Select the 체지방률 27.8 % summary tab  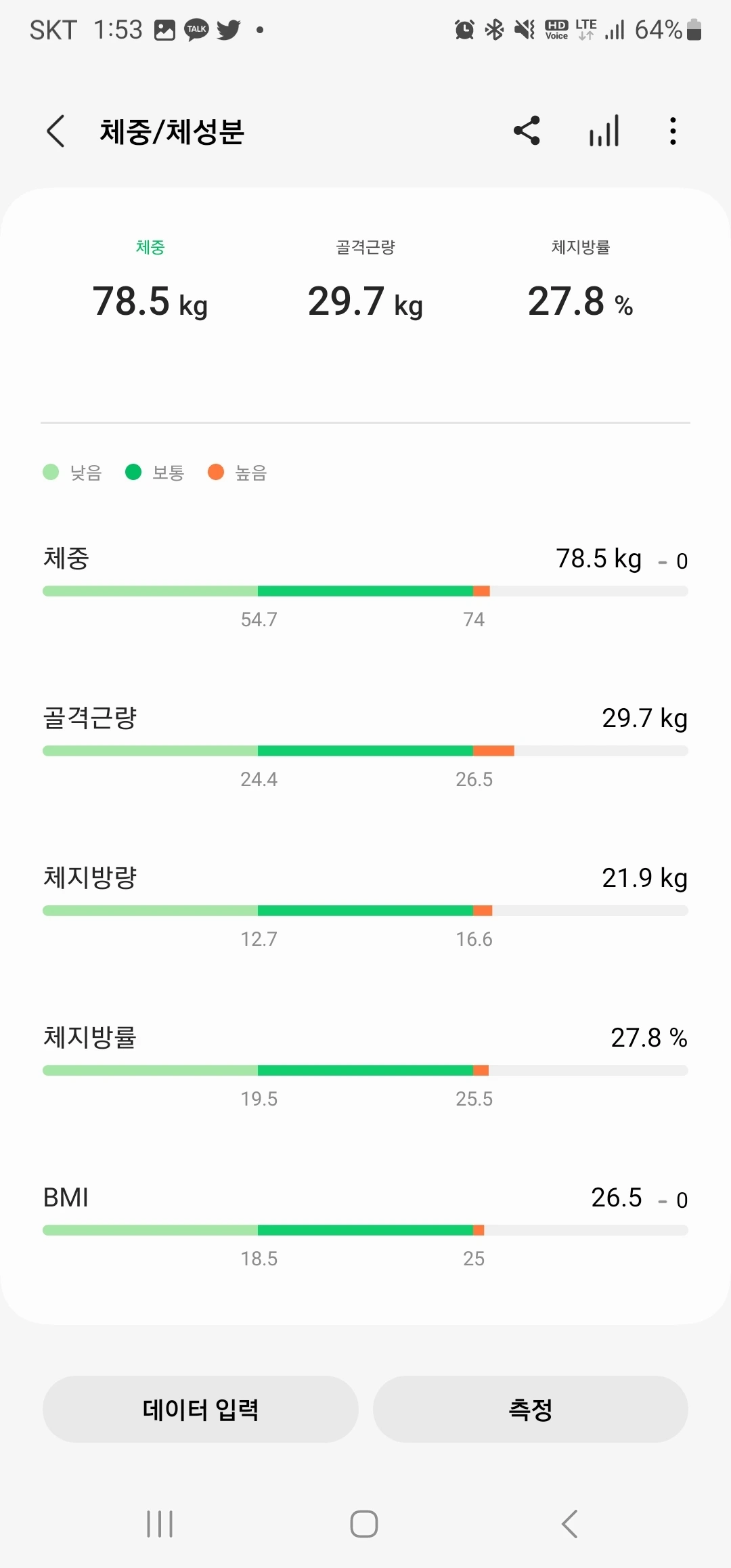(581, 281)
